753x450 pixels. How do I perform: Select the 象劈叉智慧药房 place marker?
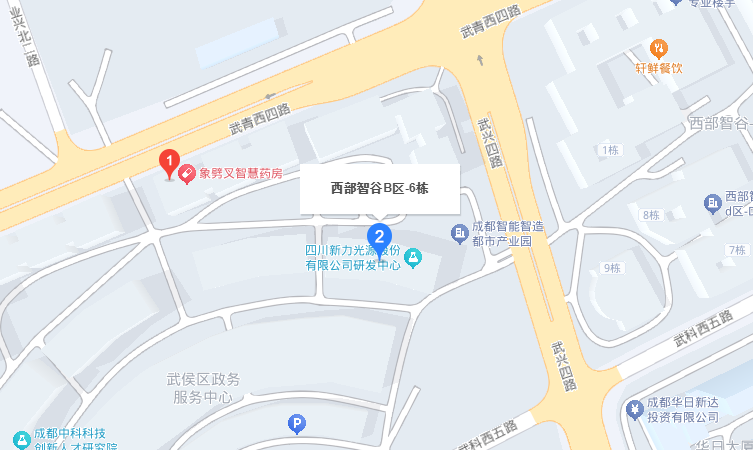(187, 173)
